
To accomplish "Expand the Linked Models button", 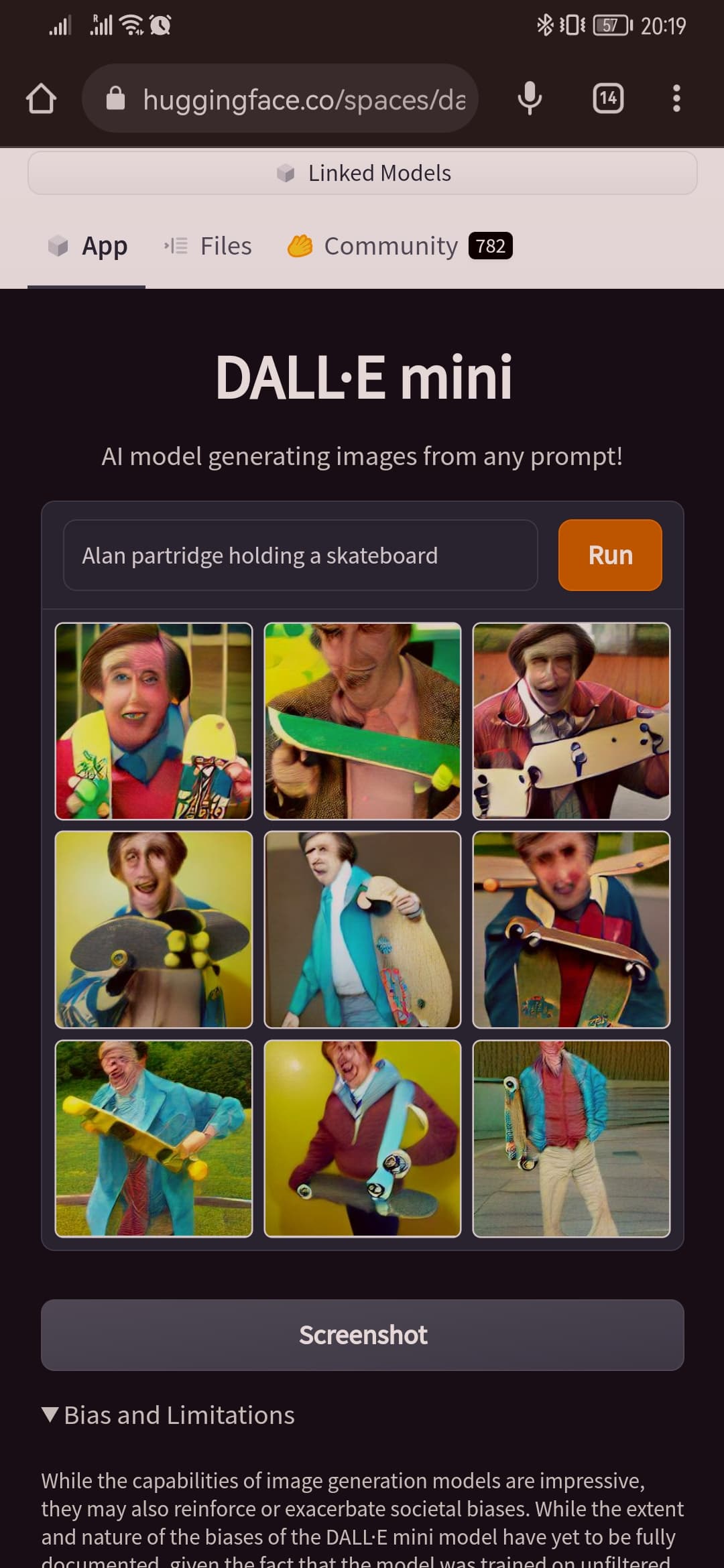I will pyautogui.click(x=362, y=174).
